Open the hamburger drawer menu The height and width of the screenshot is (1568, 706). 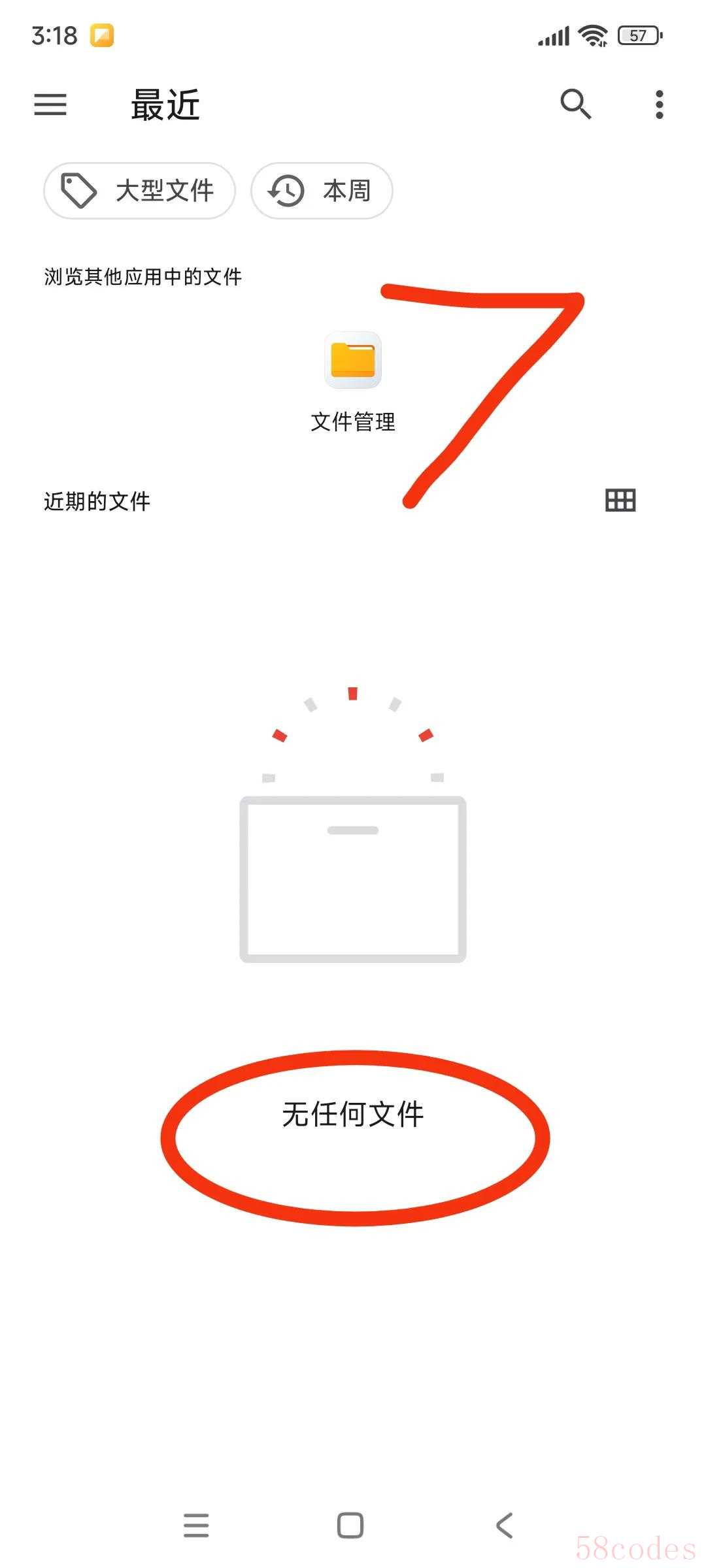point(50,105)
